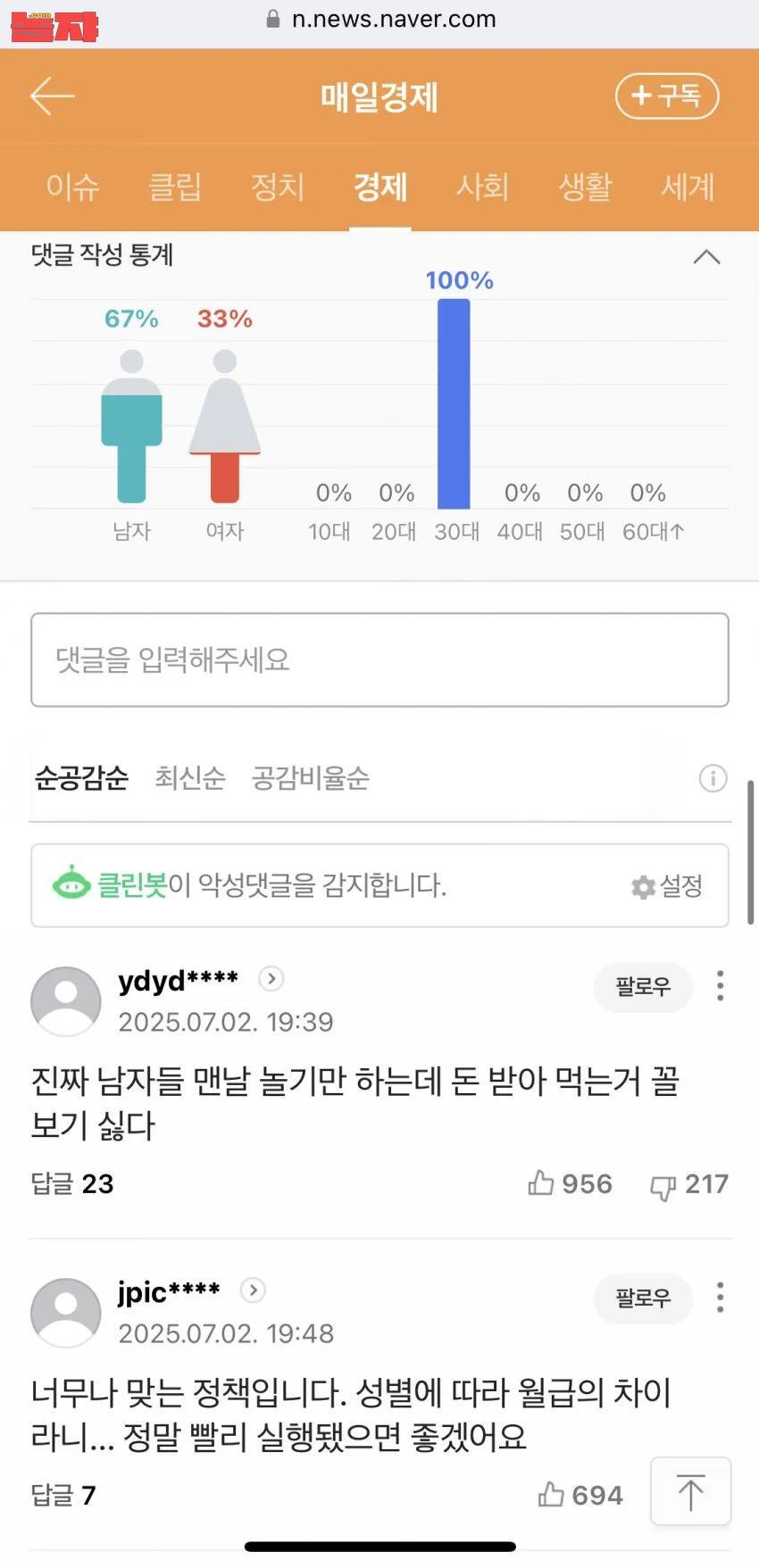The width and height of the screenshot is (759, 1568).
Task: Switch to the 클립 tab
Action: click(x=175, y=187)
